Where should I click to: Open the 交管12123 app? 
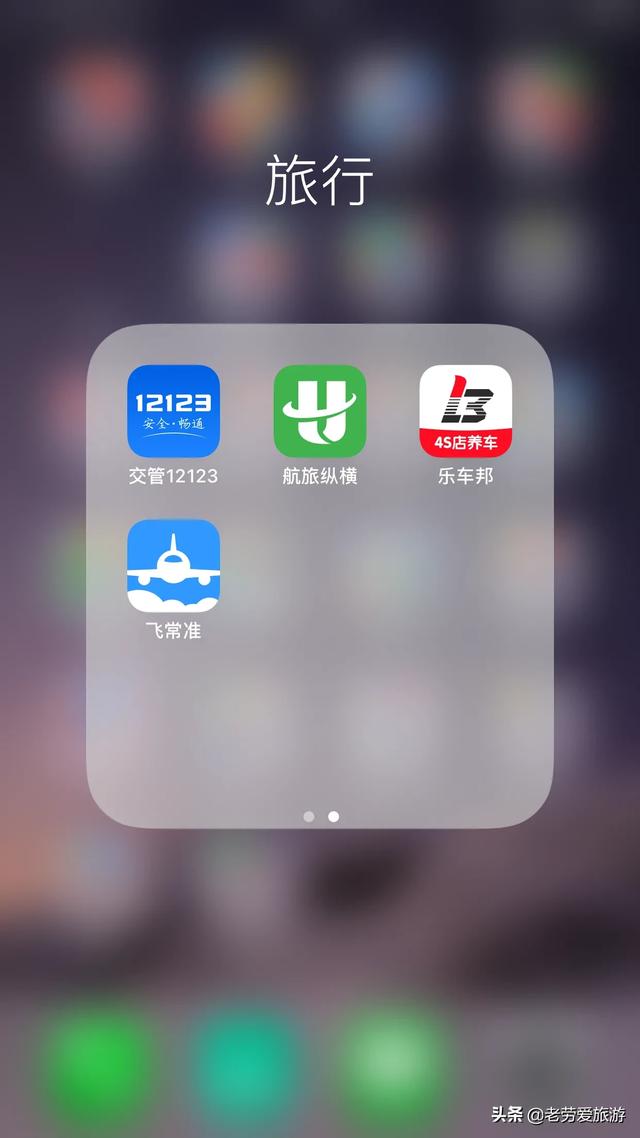pyautogui.click(x=173, y=411)
